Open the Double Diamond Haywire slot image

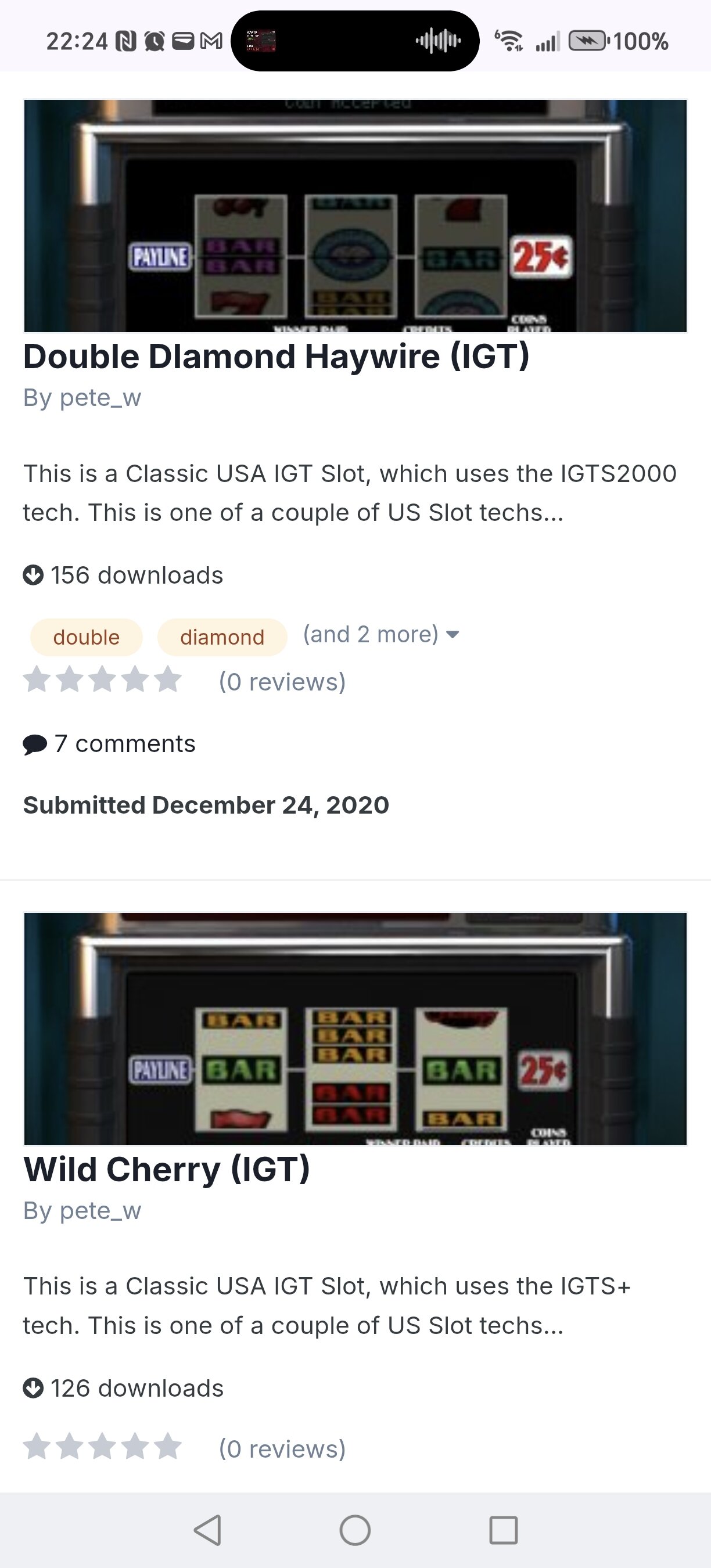355,216
